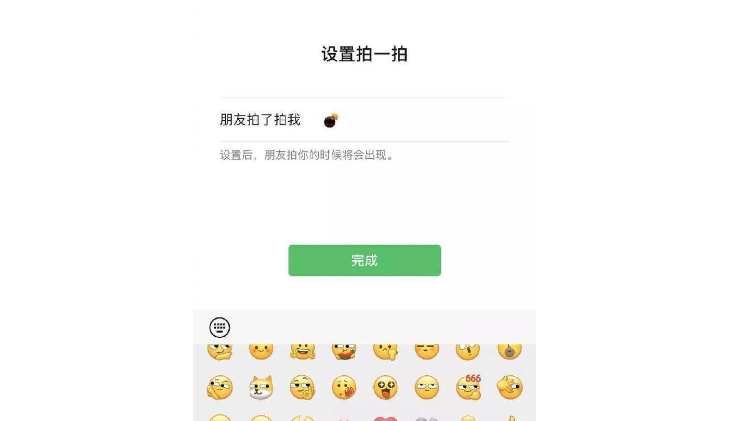The image size is (751, 421).
Task: Insert the star-eyed tongue-out emoji
Action: click(386, 387)
